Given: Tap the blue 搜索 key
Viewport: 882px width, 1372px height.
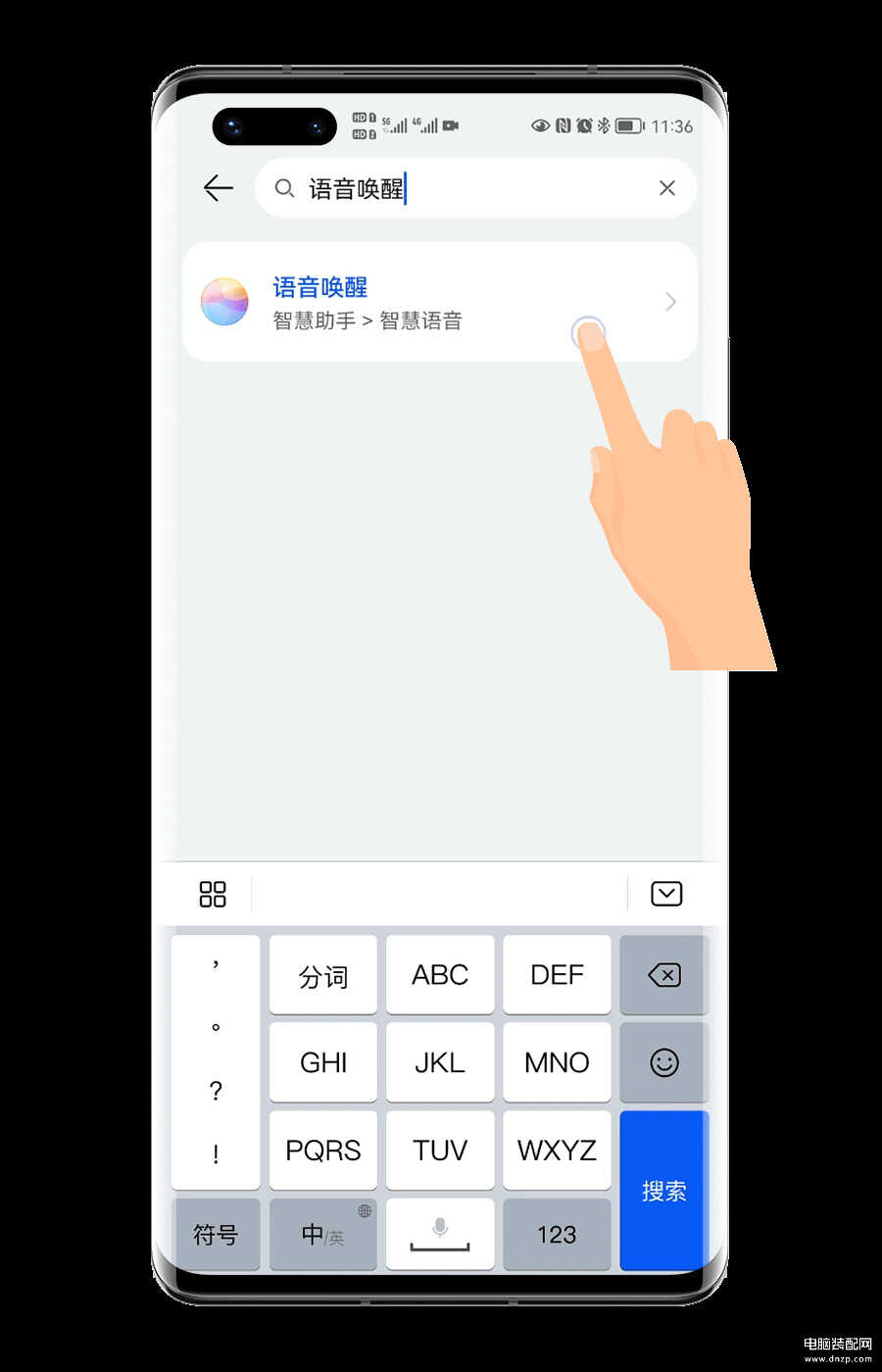Looking at the screenshot, I should (663, 1191).
